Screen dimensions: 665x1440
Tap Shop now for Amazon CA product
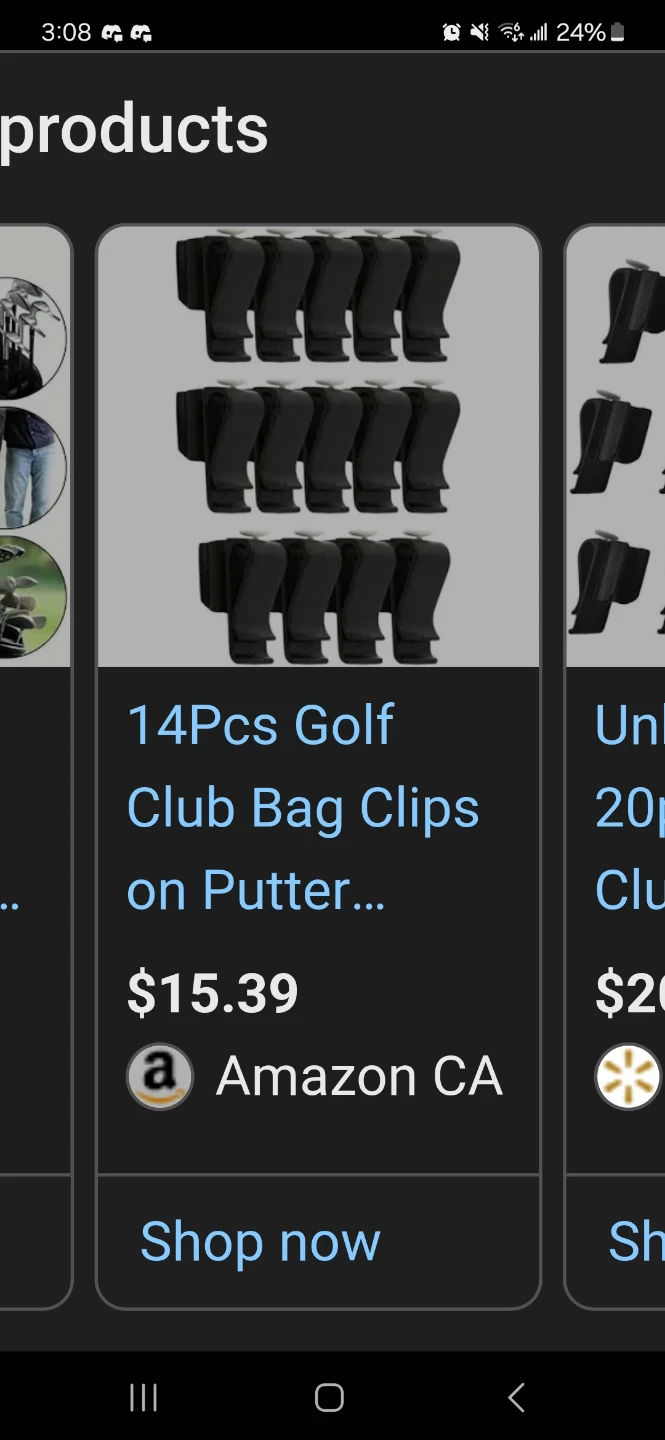[x=260, y=1241]
